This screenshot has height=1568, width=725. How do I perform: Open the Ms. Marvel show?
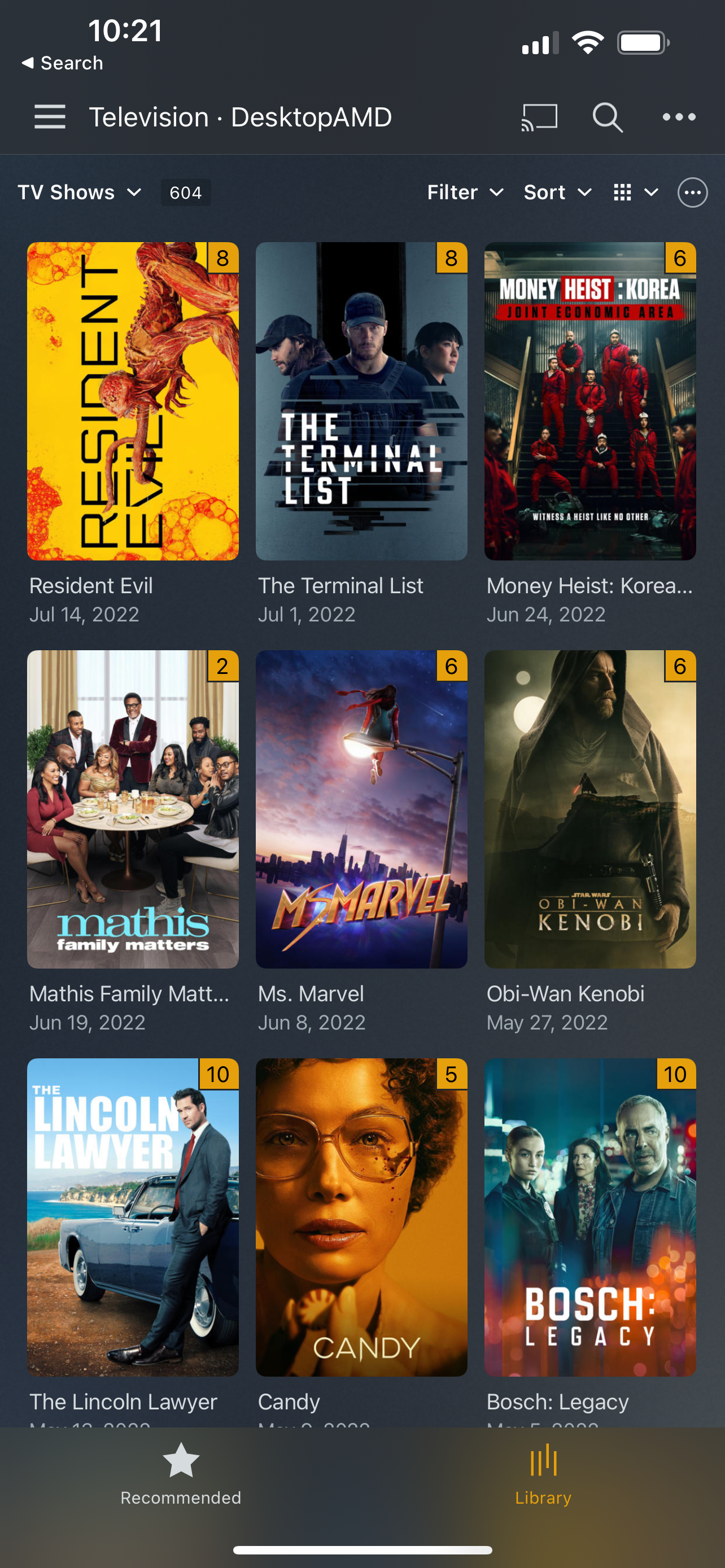point(361,809)
